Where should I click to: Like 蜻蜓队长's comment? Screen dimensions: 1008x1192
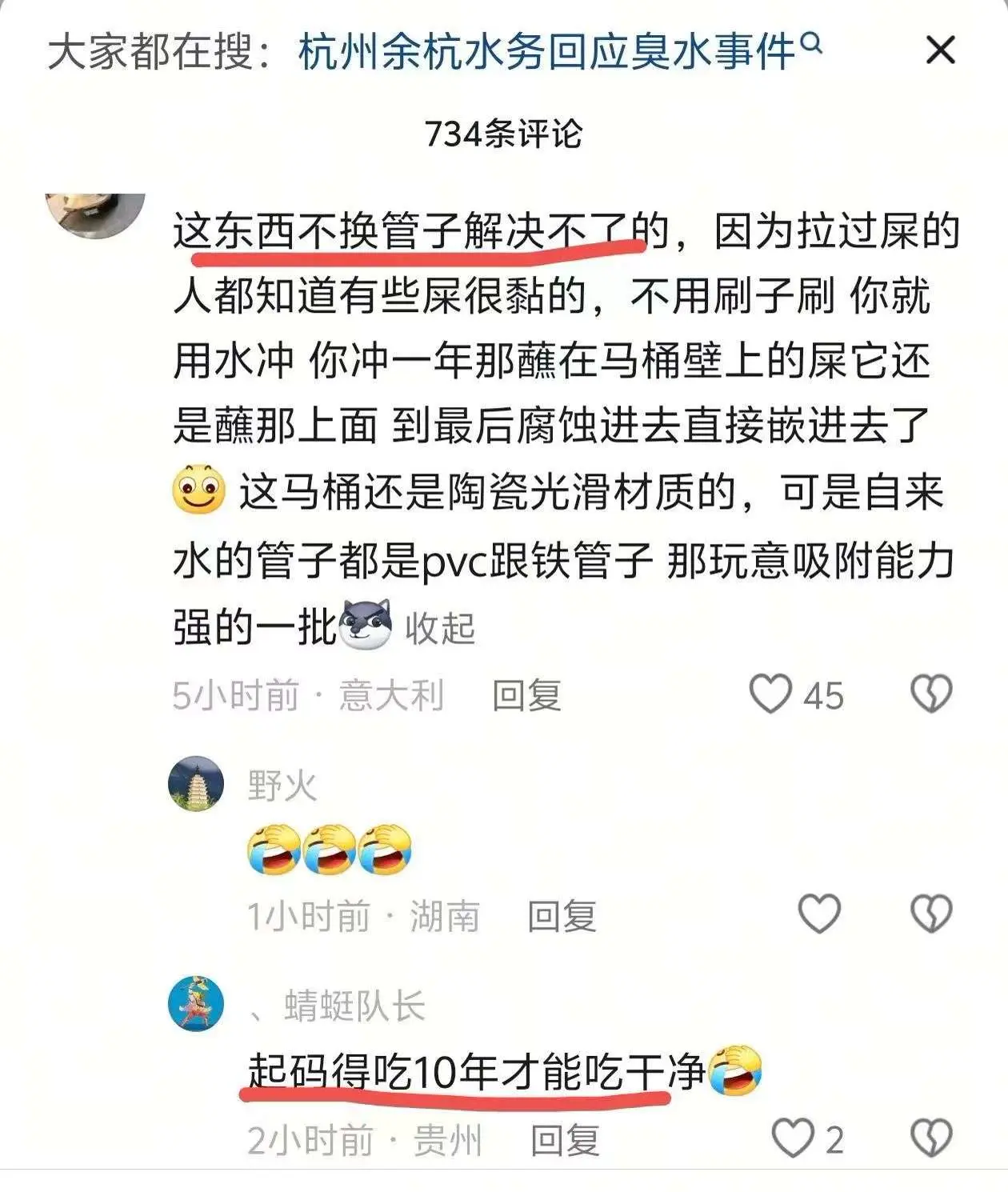793,1139
